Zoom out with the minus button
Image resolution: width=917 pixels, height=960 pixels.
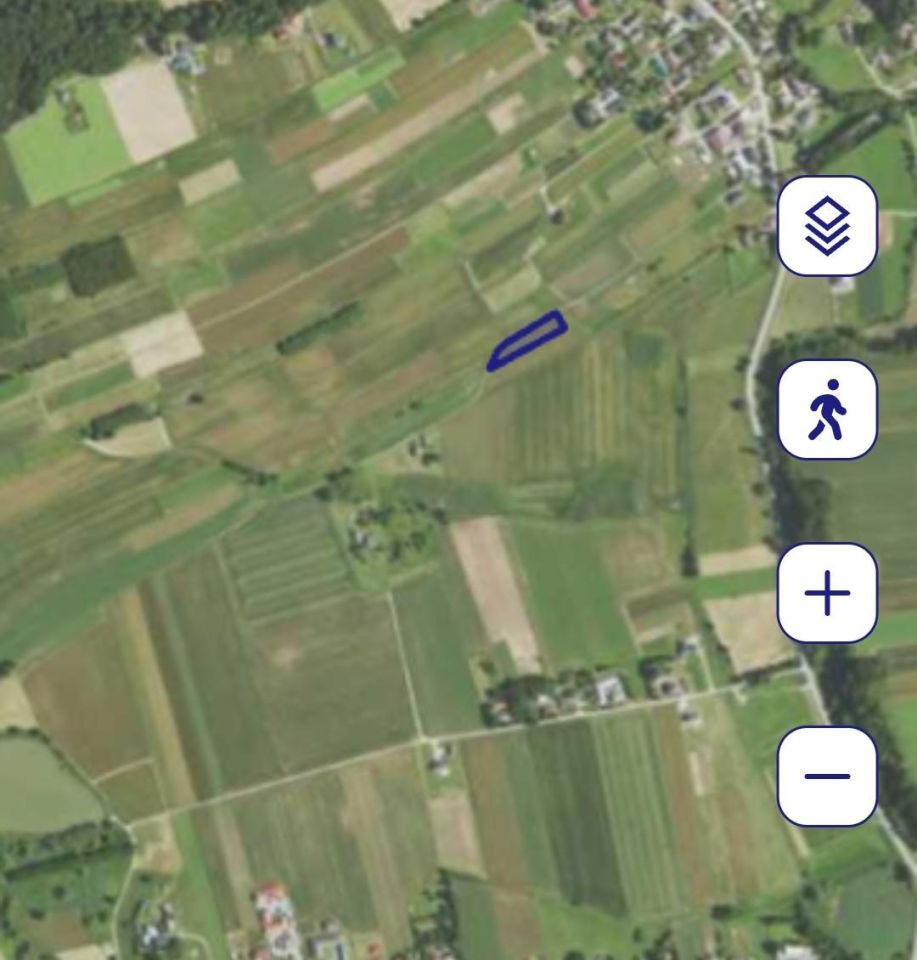[x=827, y=776]
